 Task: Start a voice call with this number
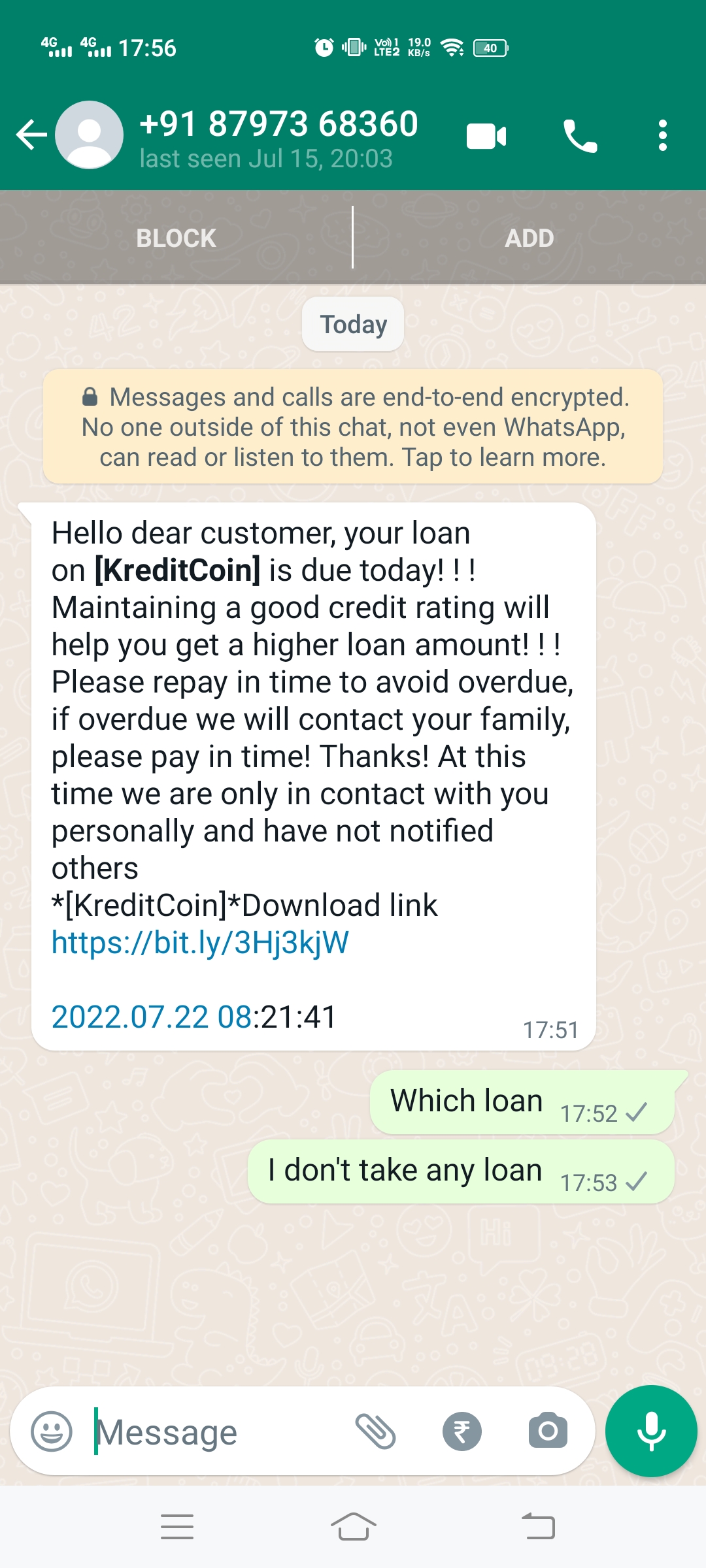580,136
